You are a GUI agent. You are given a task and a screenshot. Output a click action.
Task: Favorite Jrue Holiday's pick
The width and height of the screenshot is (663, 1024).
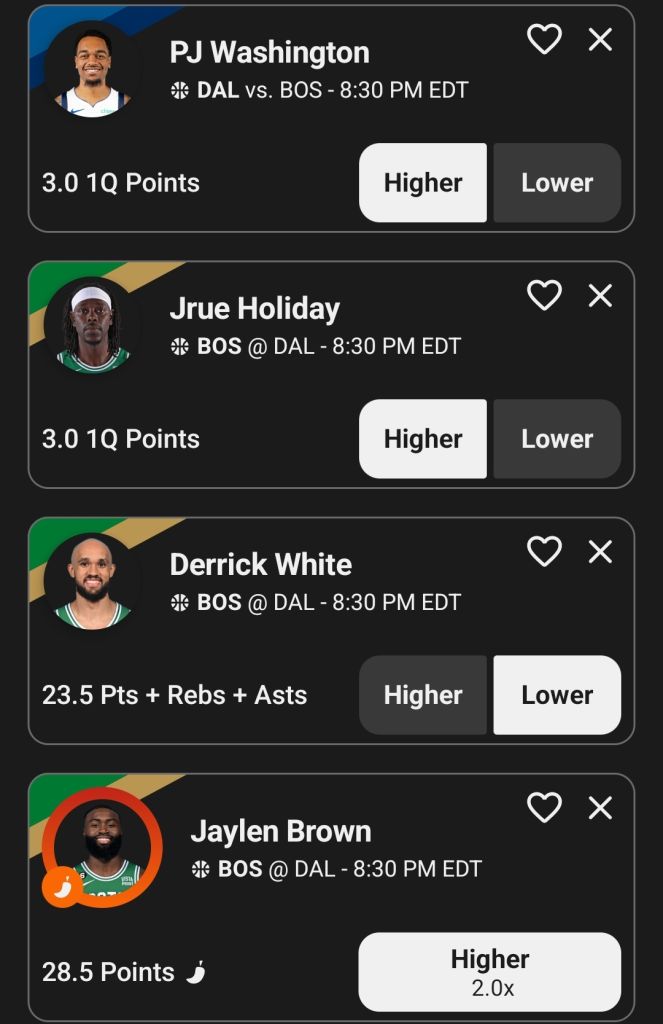click(544, 296)
